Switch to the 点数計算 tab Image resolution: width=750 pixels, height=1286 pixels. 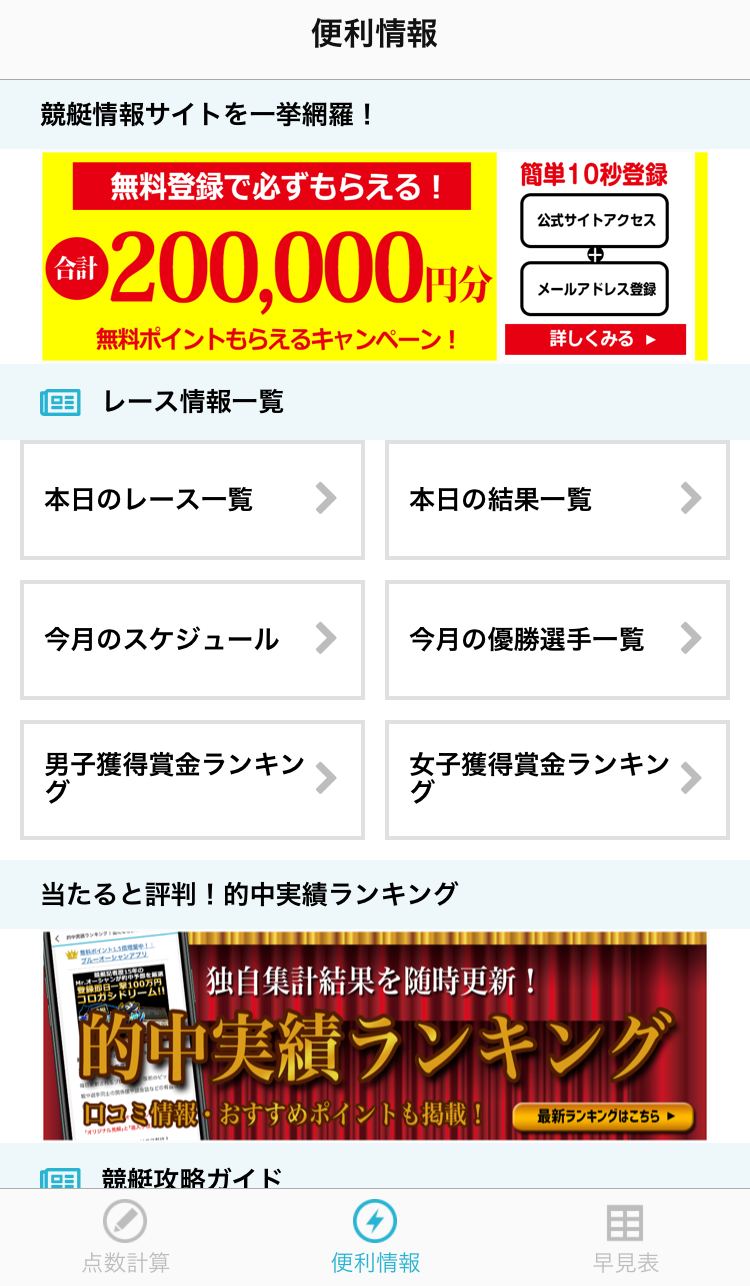(125, 1238)
